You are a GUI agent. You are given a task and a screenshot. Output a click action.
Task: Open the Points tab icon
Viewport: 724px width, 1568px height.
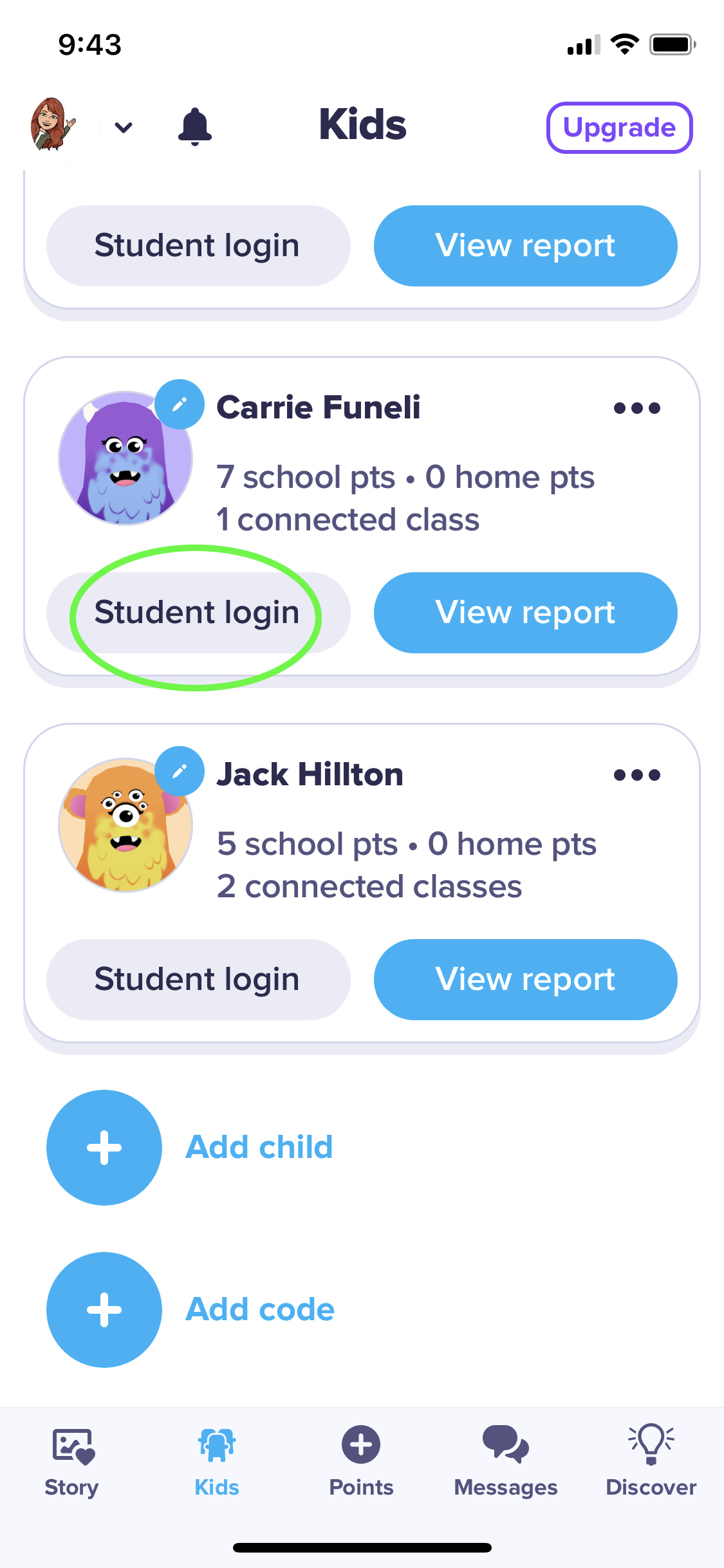tap(360, 1458)
